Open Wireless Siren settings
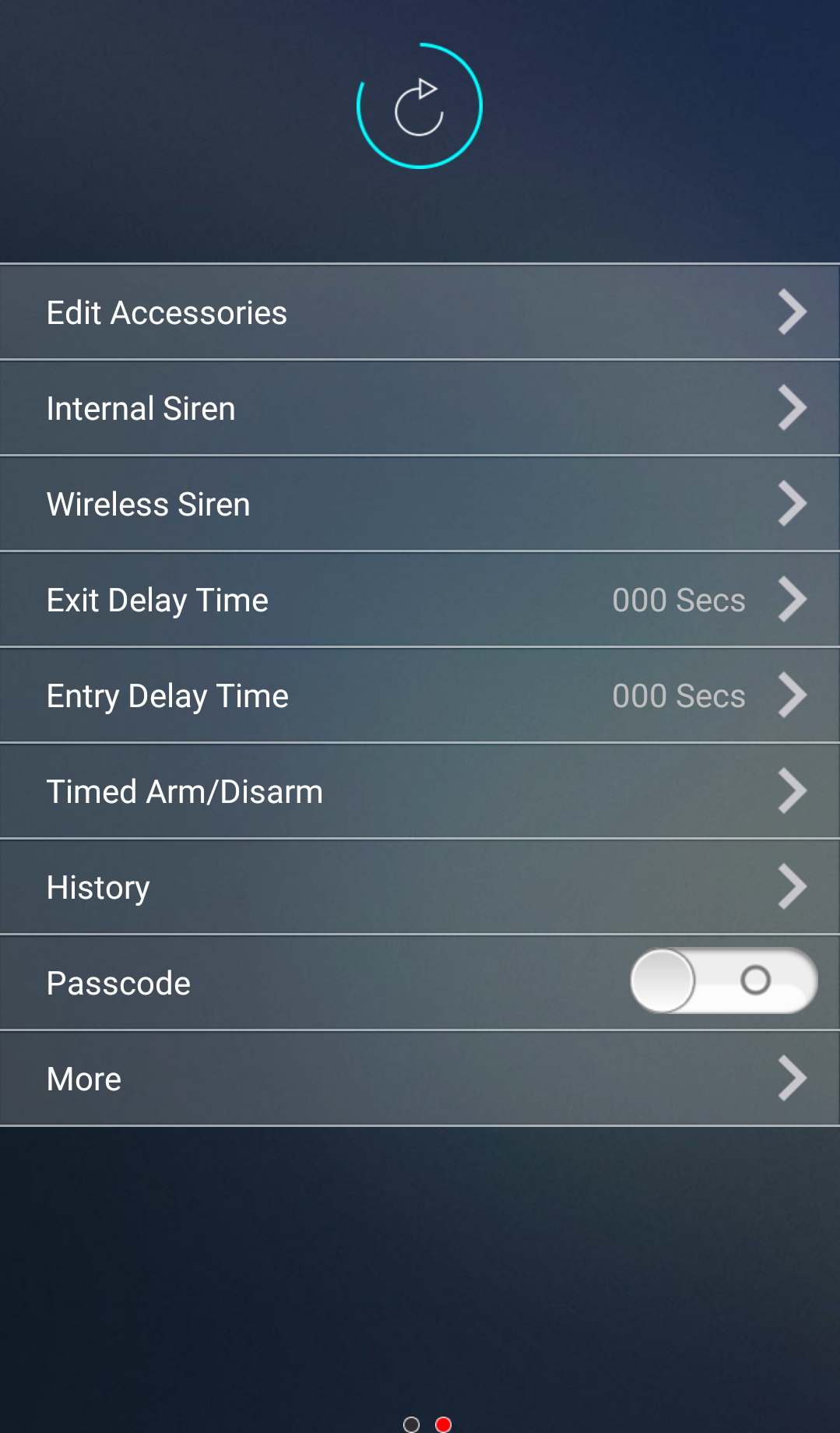This screenshot has width=840, height=1433. 420,504
